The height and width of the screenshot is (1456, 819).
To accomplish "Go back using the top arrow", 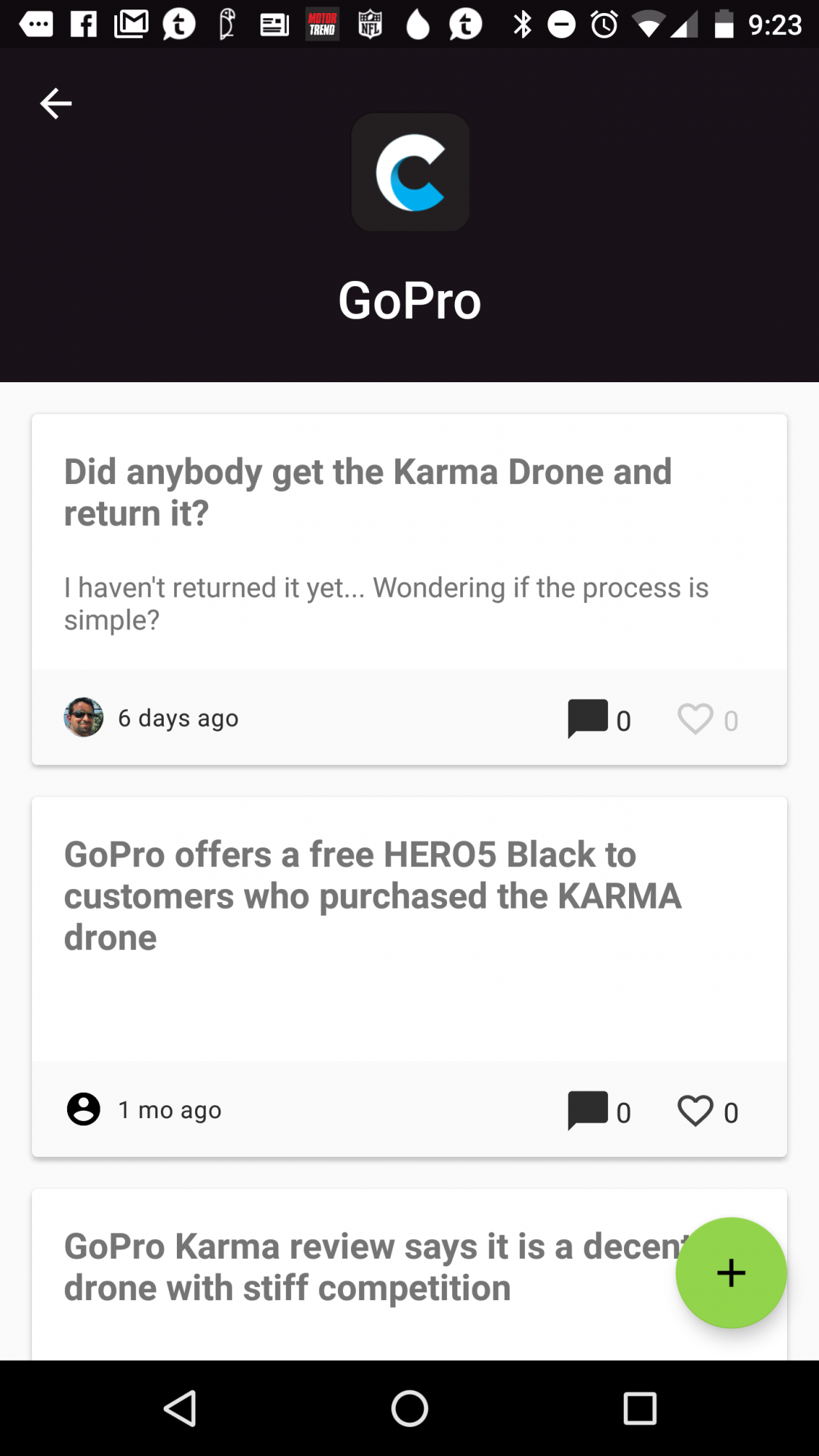I will [x=55, y=103].
